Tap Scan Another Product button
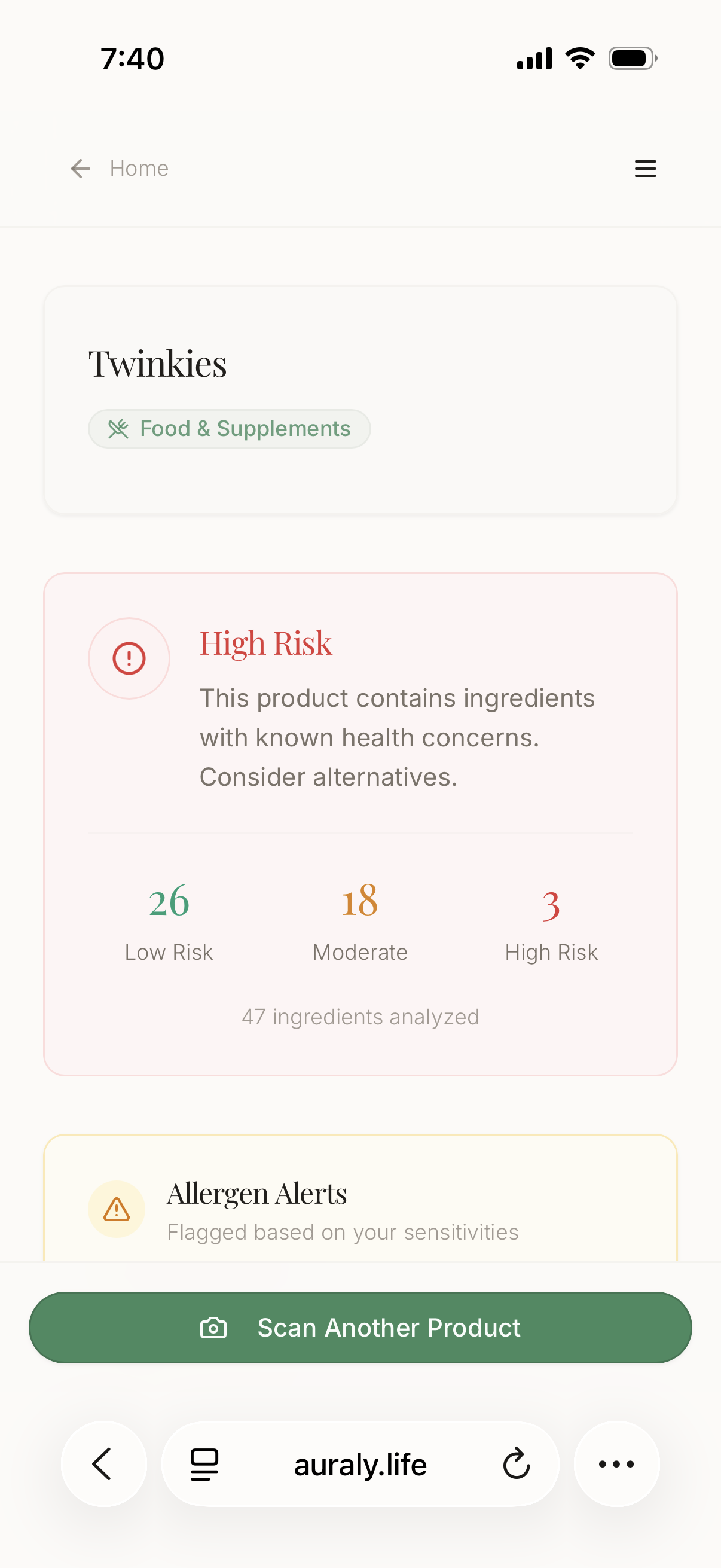The height and width of the screenshot is (1568, 721). click(x=360, y=1328)
